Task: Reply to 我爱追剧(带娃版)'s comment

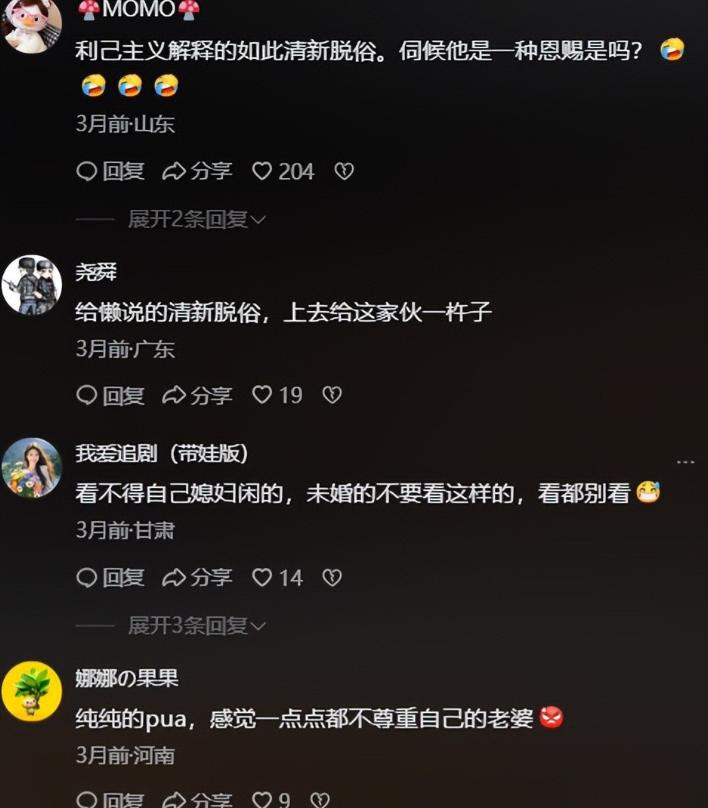Action: [110, 578]
